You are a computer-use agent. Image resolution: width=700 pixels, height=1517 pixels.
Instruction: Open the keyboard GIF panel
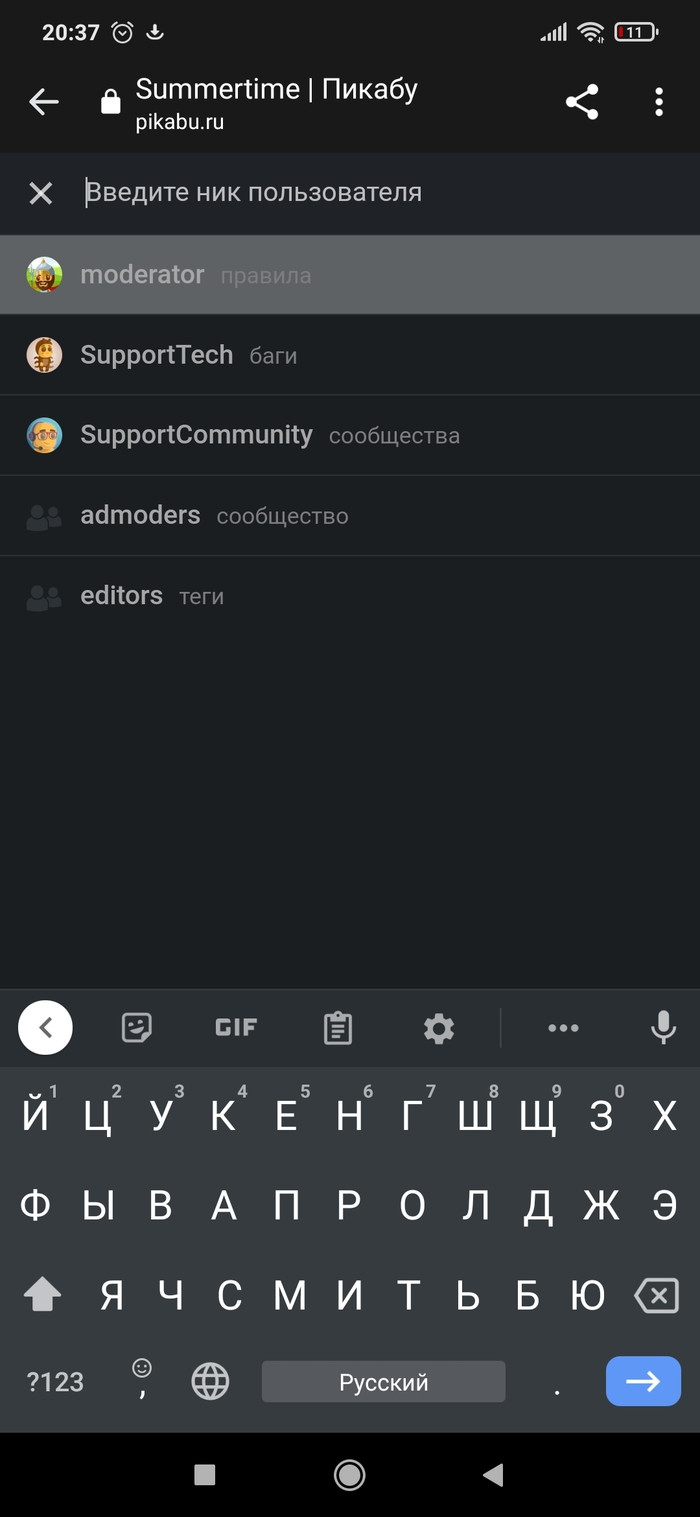(x=236, y=1027)
